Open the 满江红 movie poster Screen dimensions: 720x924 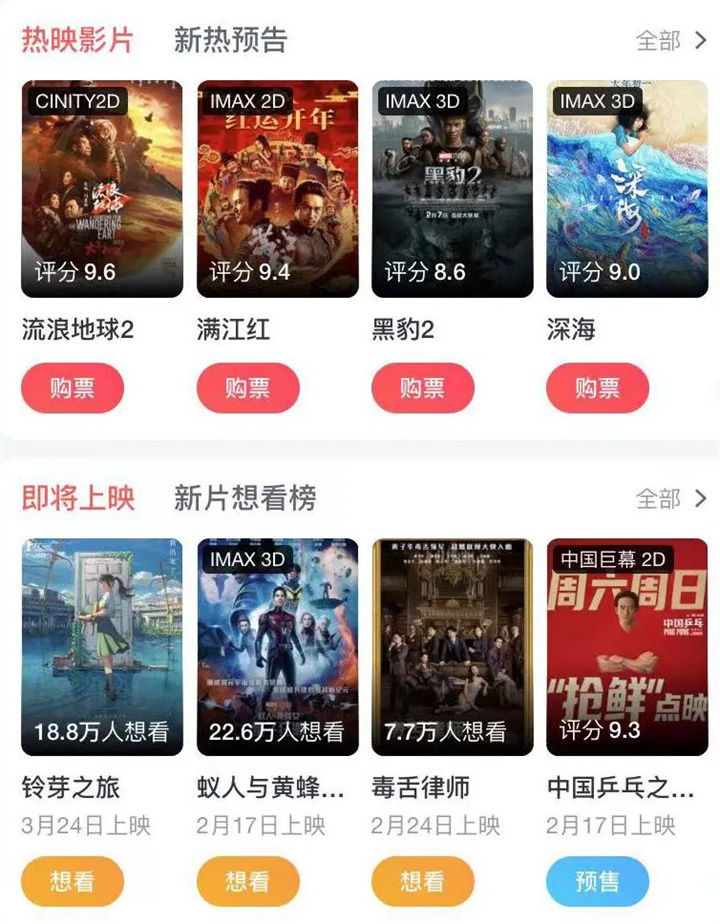click(277, 188)
